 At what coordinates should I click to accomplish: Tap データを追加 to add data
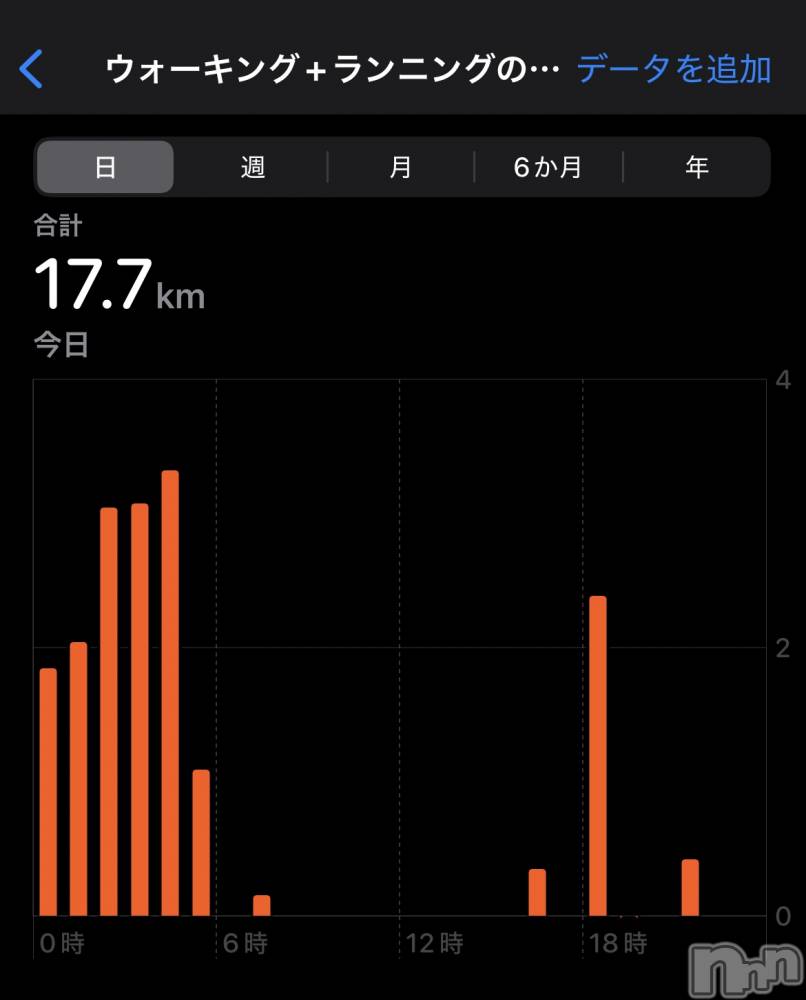674,69
